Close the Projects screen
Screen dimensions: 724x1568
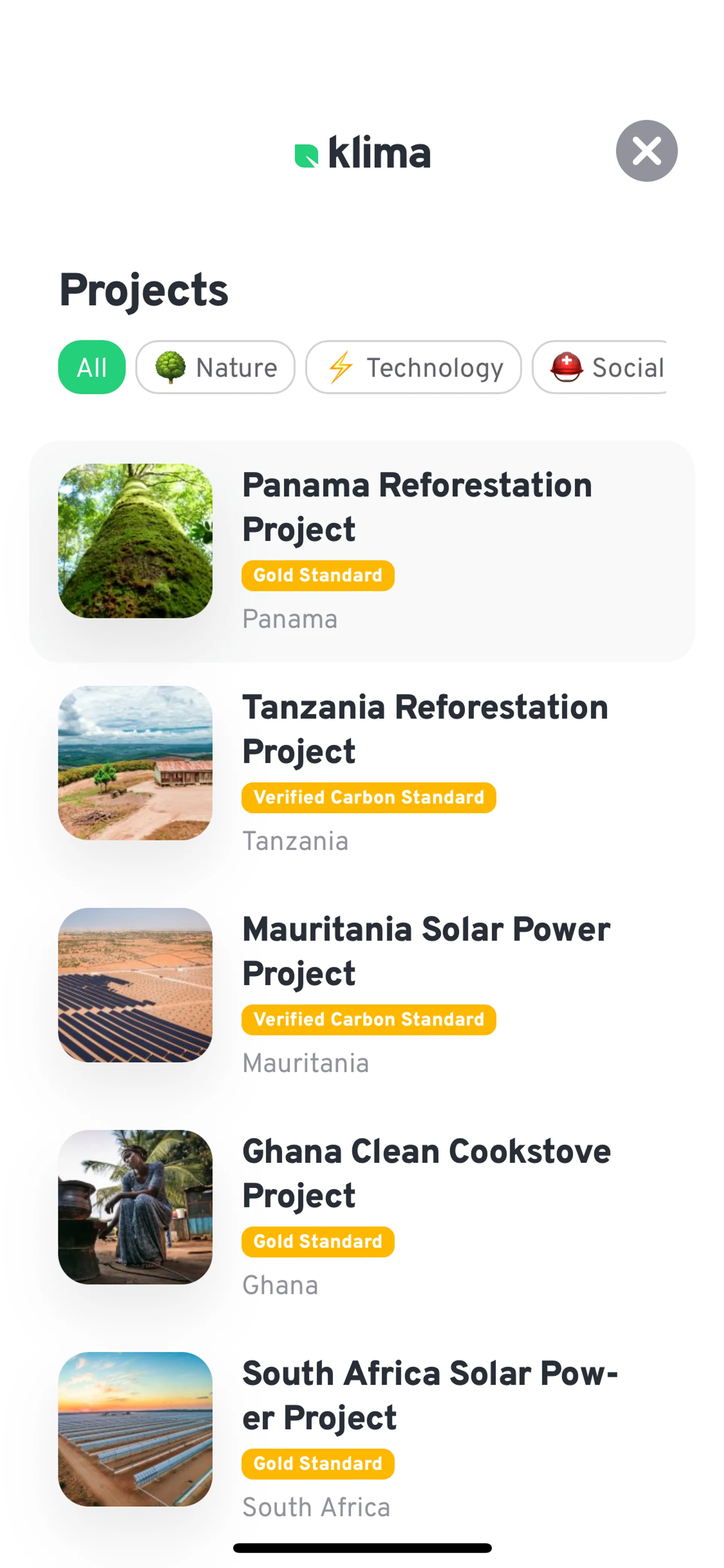(x=646, y=151)
